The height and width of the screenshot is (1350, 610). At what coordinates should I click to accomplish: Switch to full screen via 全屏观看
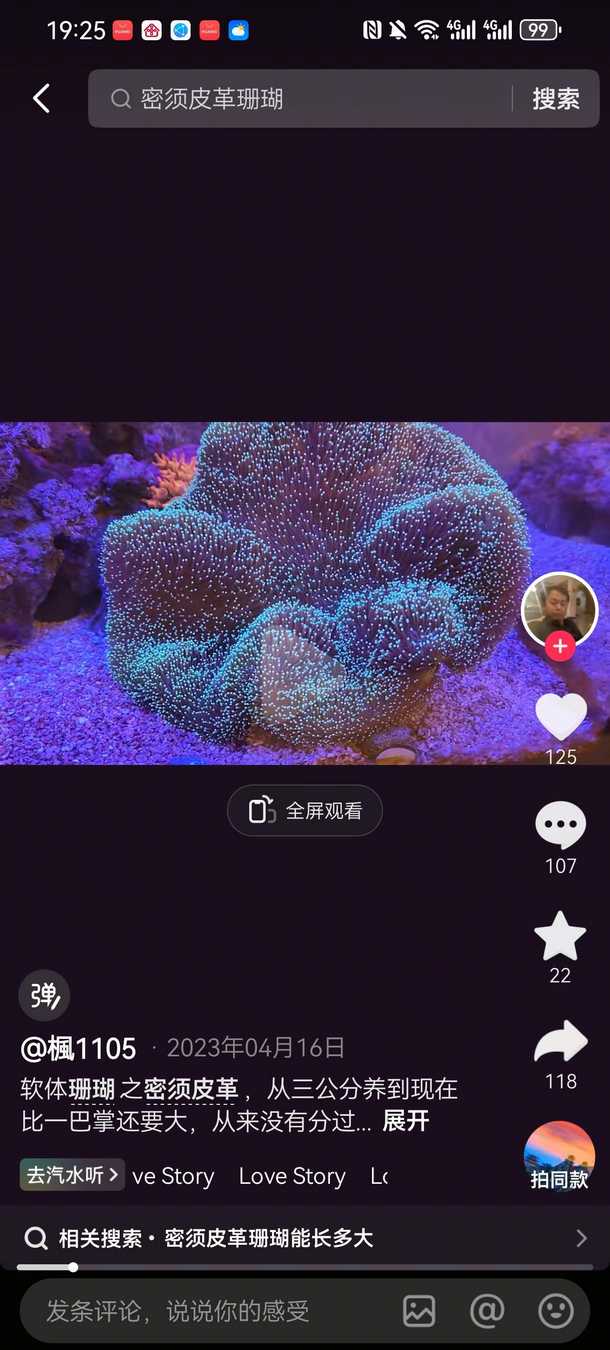[305, 810]
